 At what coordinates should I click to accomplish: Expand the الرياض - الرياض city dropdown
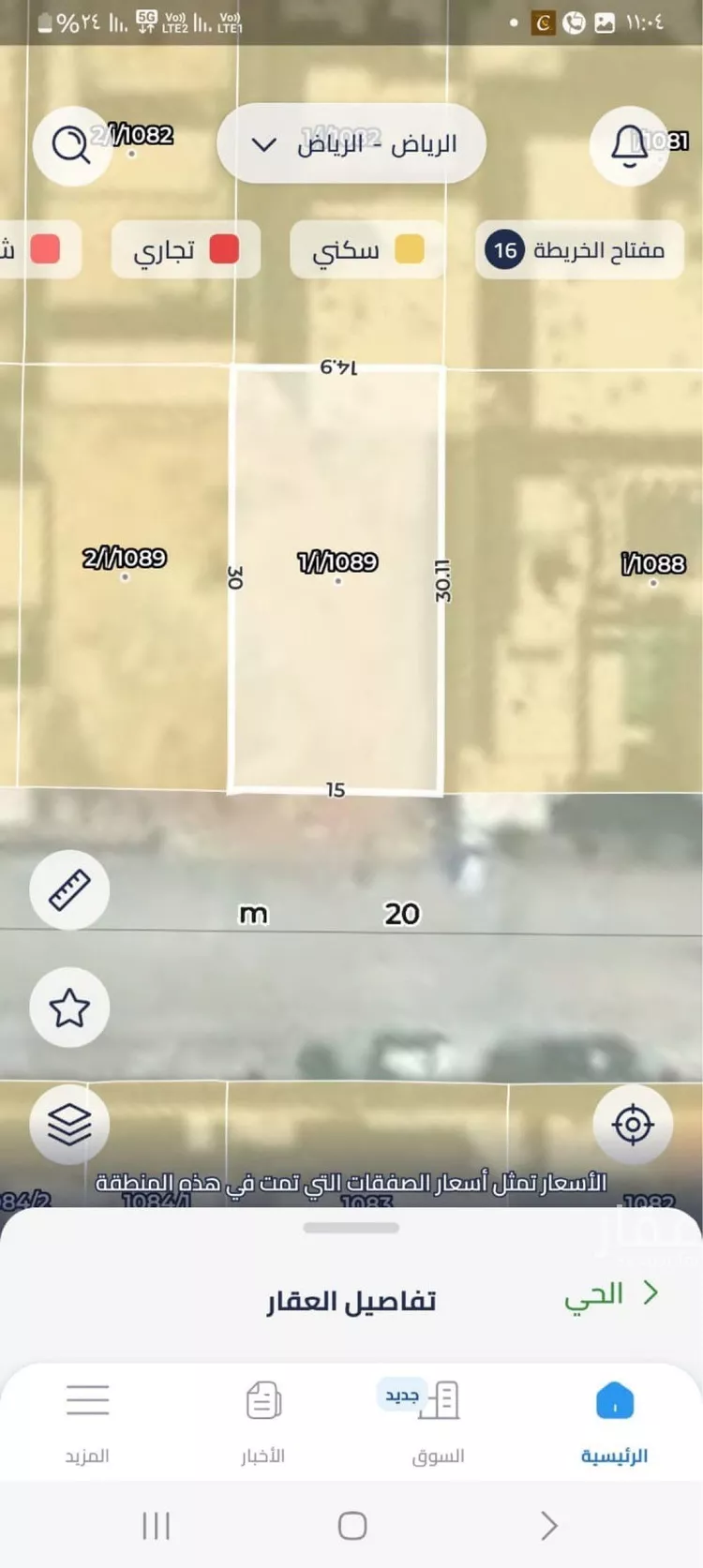point(351,144)
